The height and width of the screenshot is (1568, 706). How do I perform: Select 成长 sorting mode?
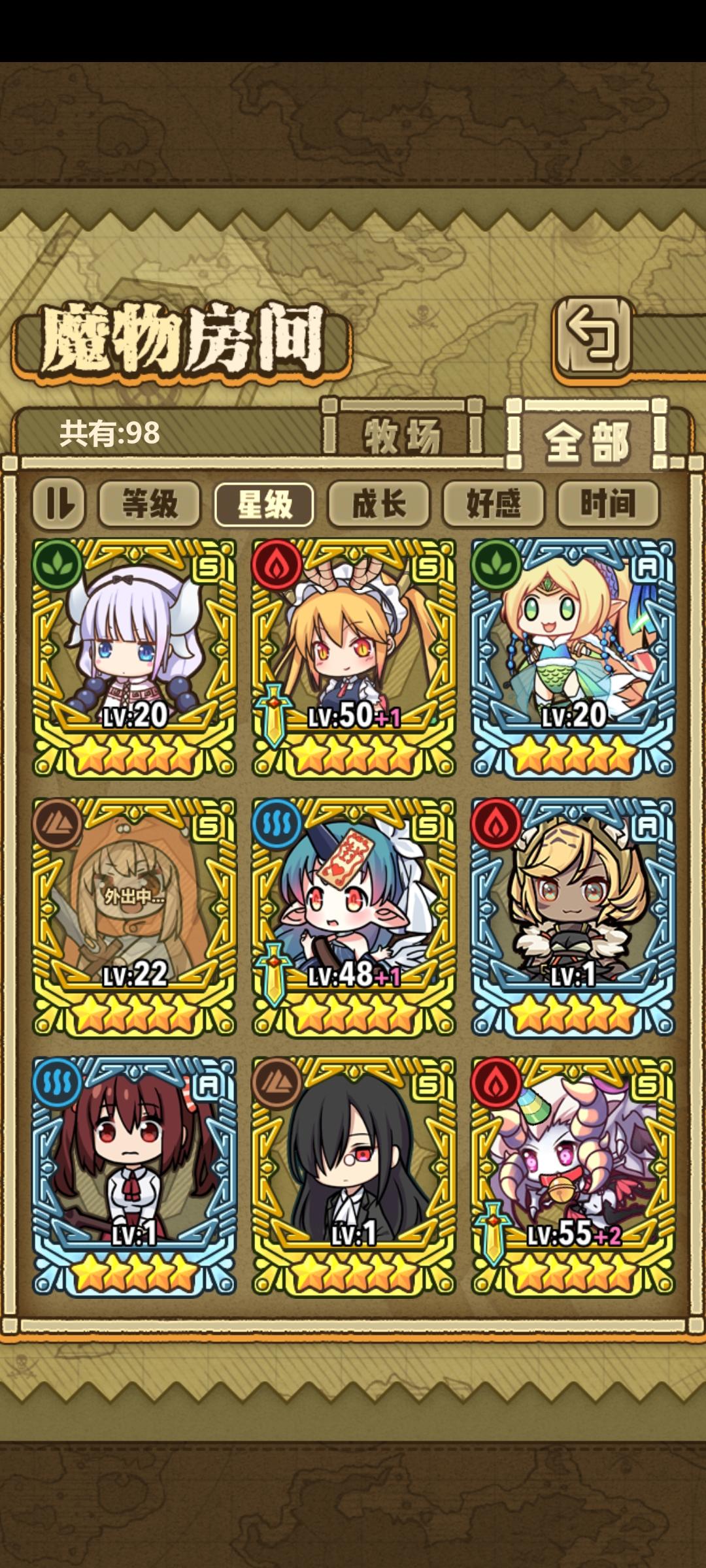pos(378,503)
